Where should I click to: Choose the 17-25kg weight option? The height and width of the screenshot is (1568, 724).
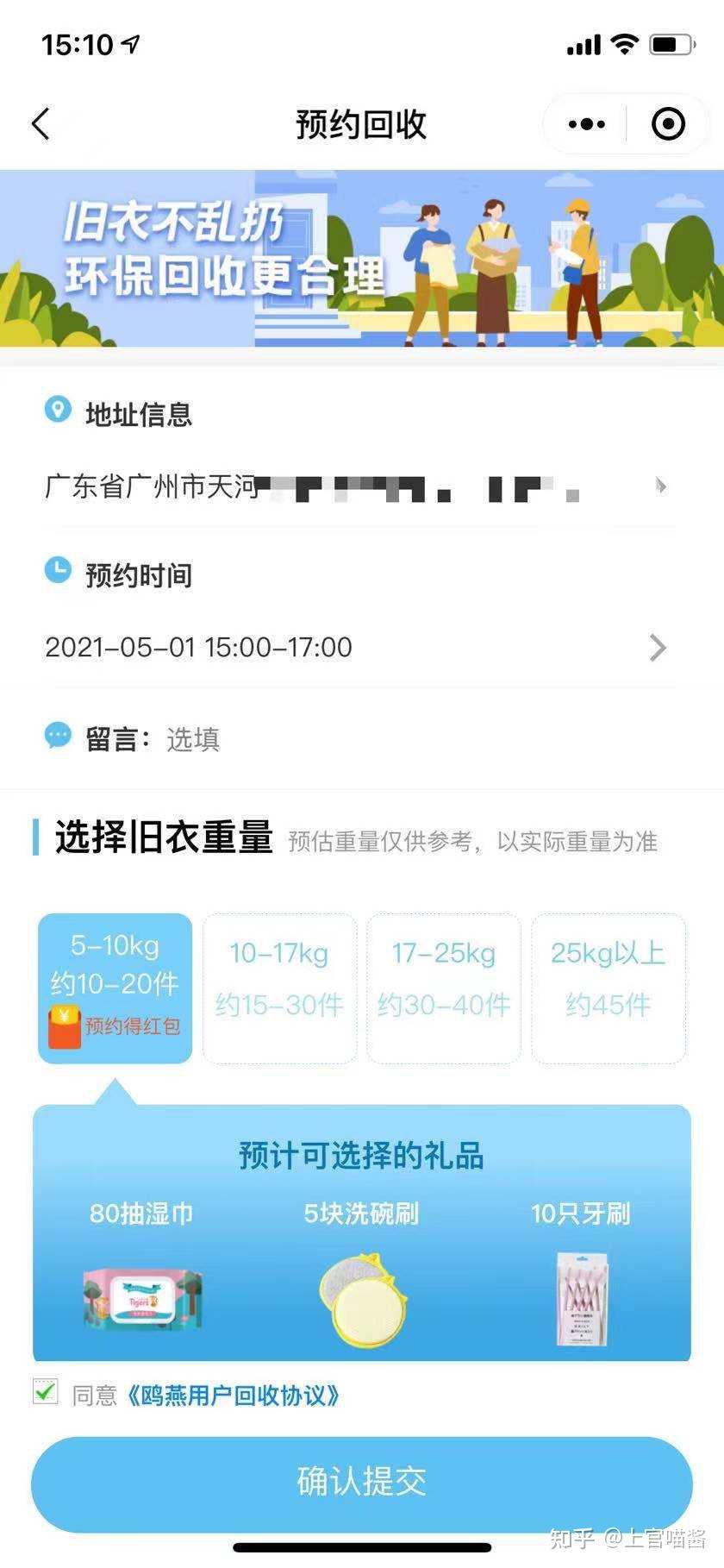click(444, 988)
